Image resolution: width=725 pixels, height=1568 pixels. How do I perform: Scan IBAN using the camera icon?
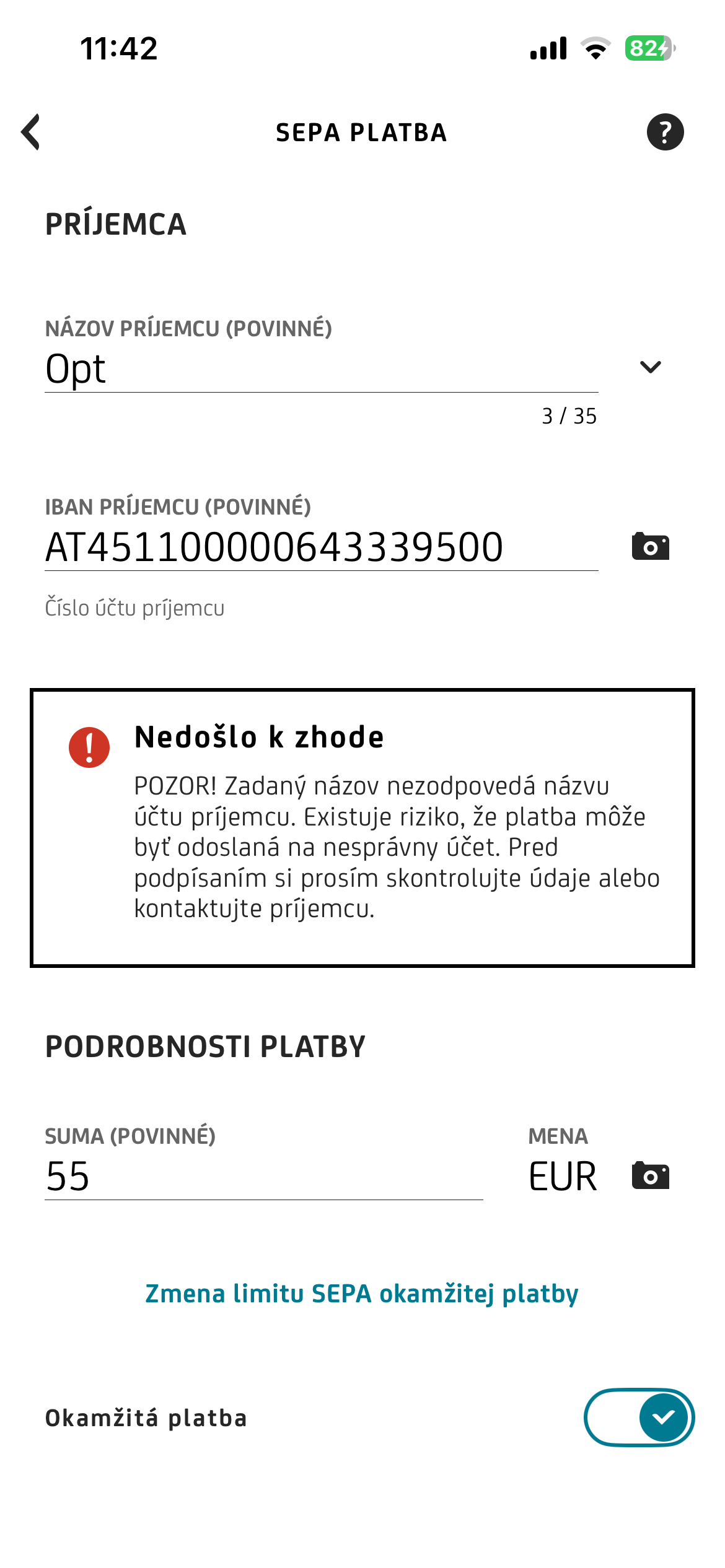click(650, 545)
